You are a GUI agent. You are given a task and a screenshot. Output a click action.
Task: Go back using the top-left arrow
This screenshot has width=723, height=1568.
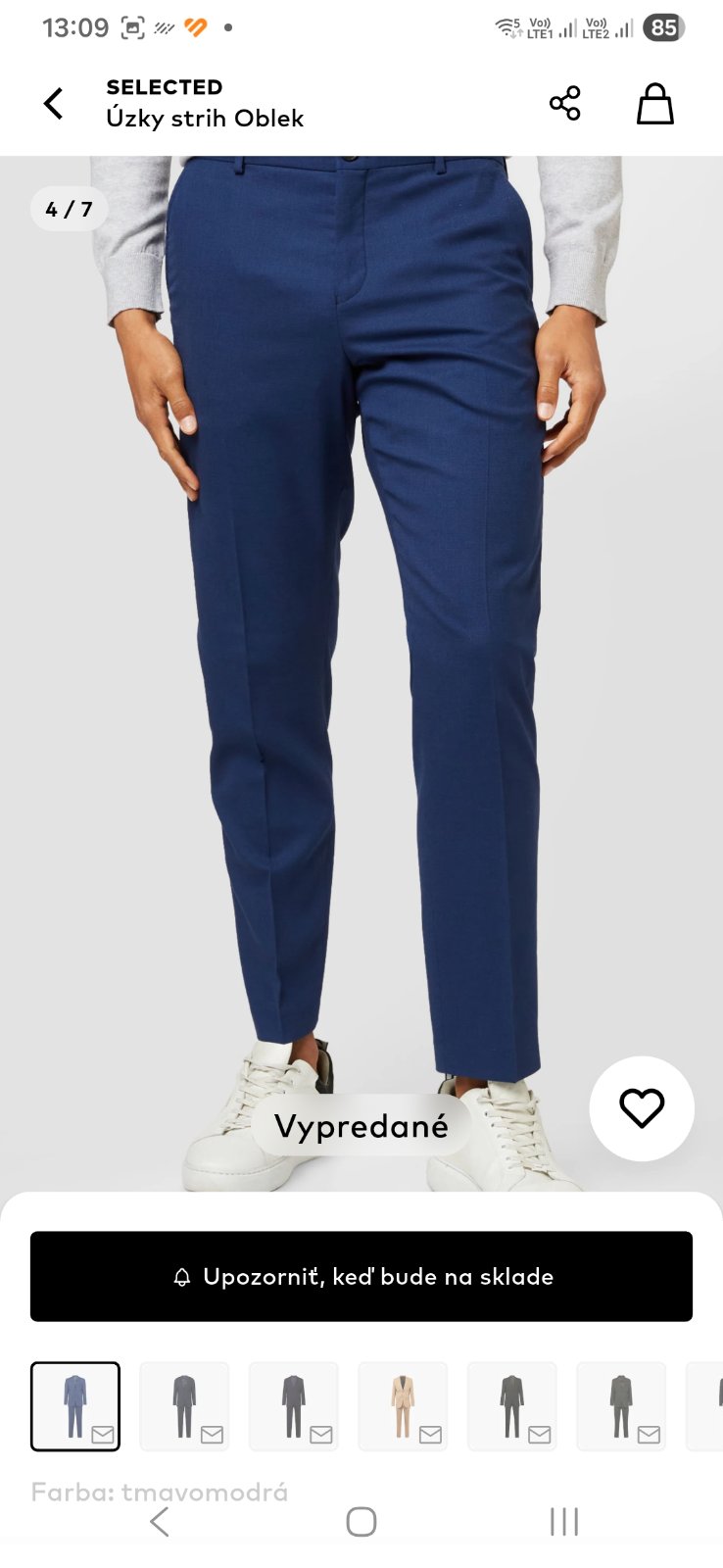coord(54,103)
